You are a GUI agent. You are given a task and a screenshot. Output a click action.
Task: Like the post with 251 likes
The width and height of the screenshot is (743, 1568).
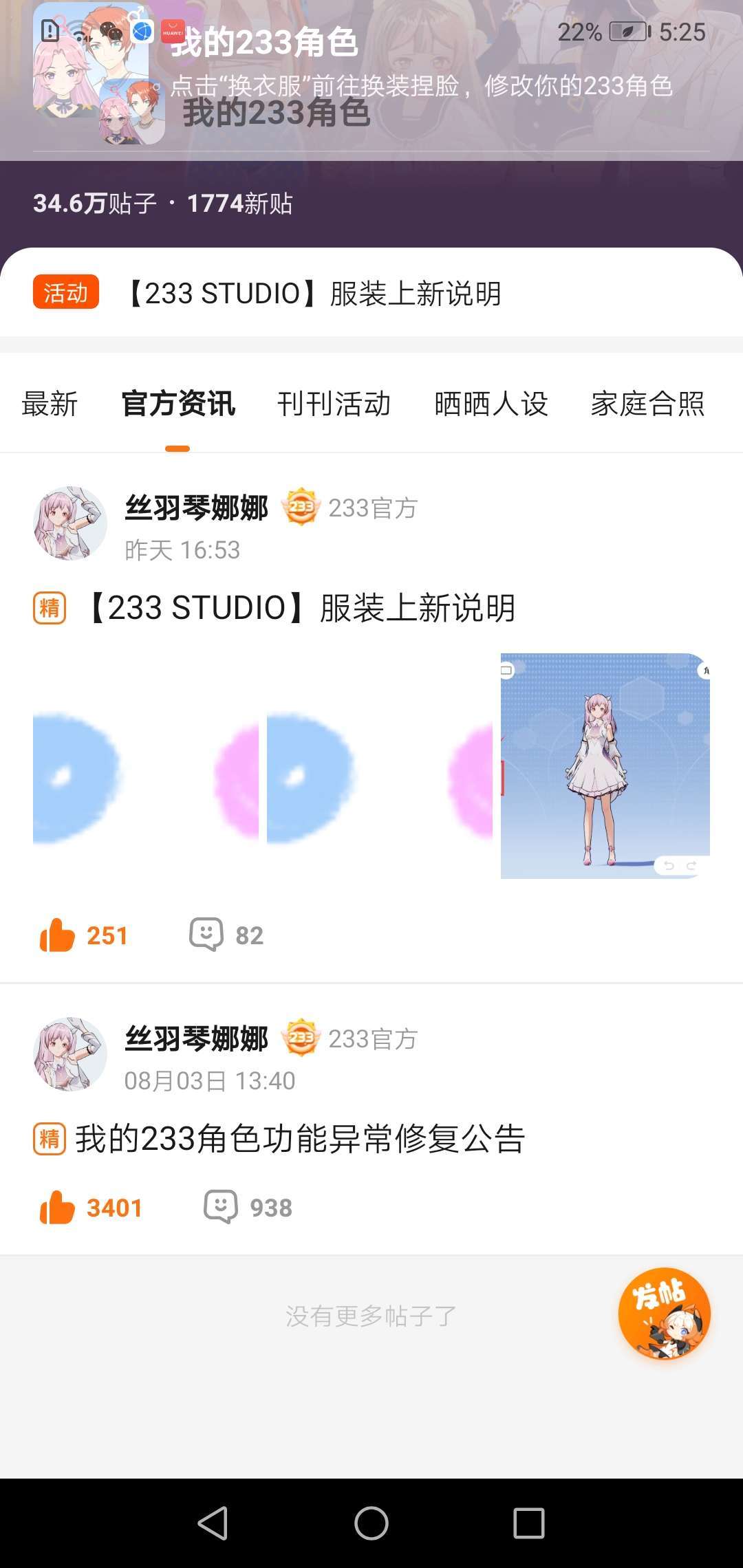84,935
